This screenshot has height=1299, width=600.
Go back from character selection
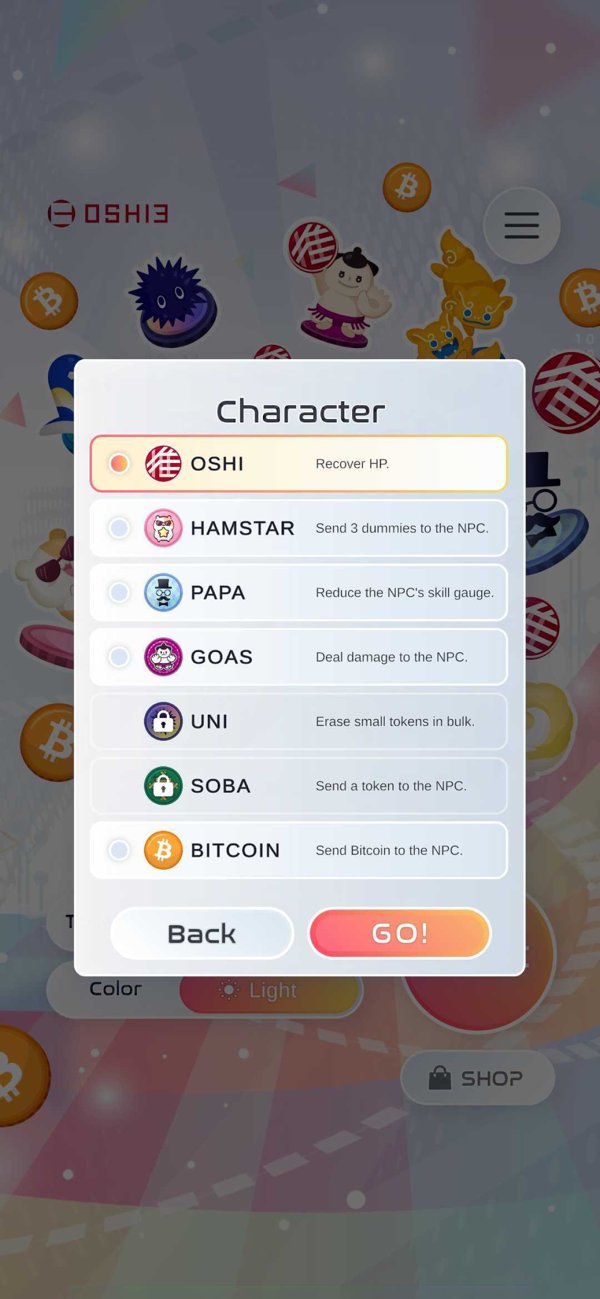pyautogui.click(x=201, y=934)
